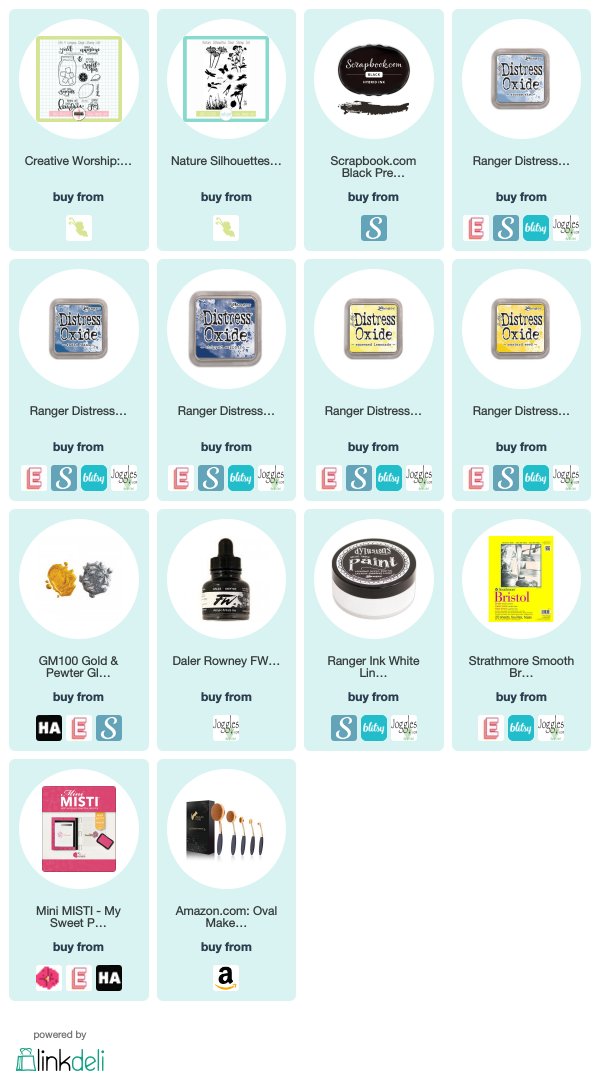Image resolution: width=600 pixels, height=1081 pixels.
Task: Buy Daler Rowney FW ink from Joggles
Action: coord(226,728)
